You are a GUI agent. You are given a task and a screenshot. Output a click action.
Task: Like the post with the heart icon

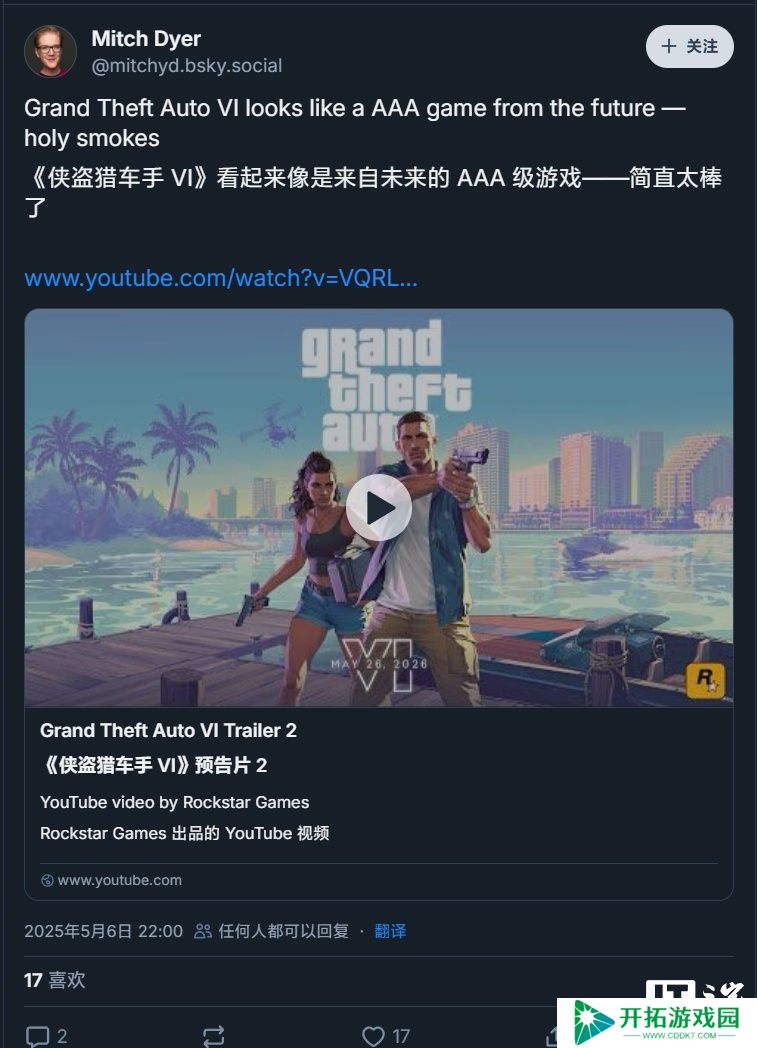[374, 1036]
